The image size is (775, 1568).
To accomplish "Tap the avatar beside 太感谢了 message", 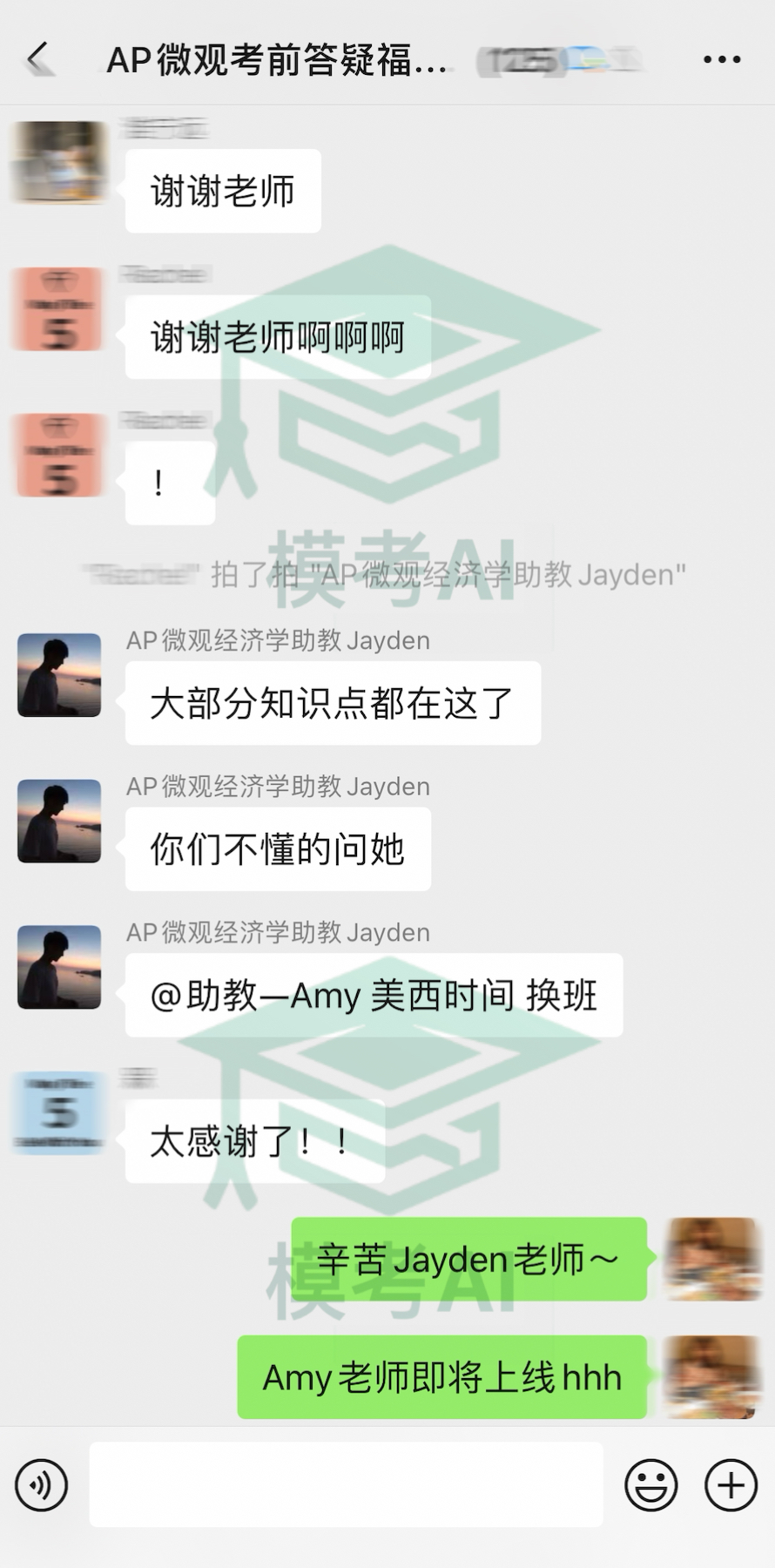I will (59, 1113).
